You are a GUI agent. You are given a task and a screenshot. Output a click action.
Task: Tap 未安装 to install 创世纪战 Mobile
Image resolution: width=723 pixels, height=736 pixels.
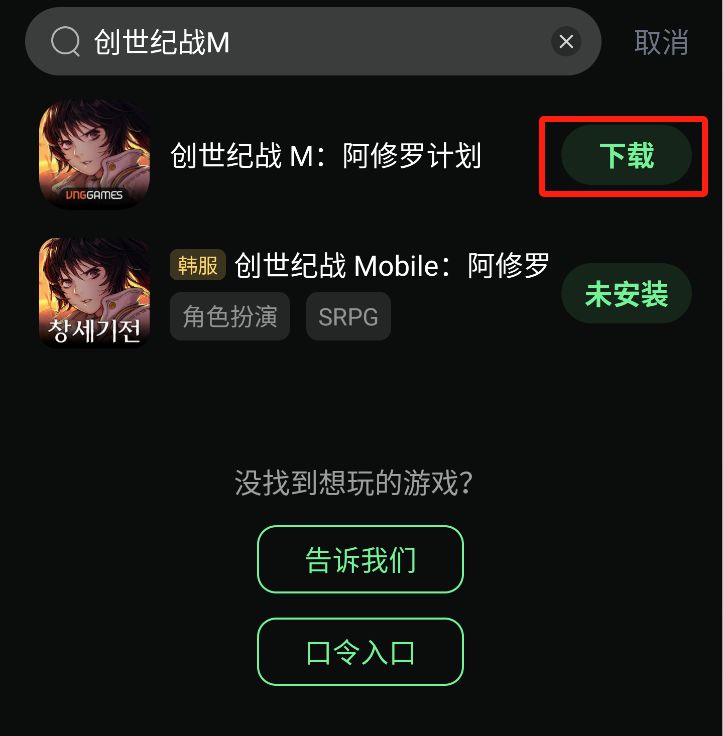coord(625,293)
